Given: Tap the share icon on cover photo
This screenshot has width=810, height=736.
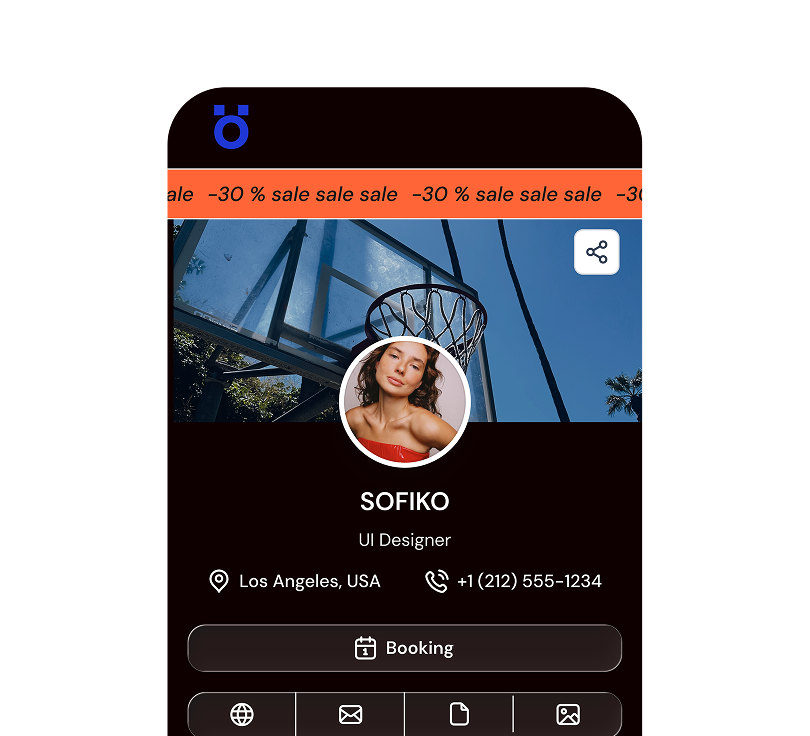Looking at the screenshot, I should click(x=596, y=252).
